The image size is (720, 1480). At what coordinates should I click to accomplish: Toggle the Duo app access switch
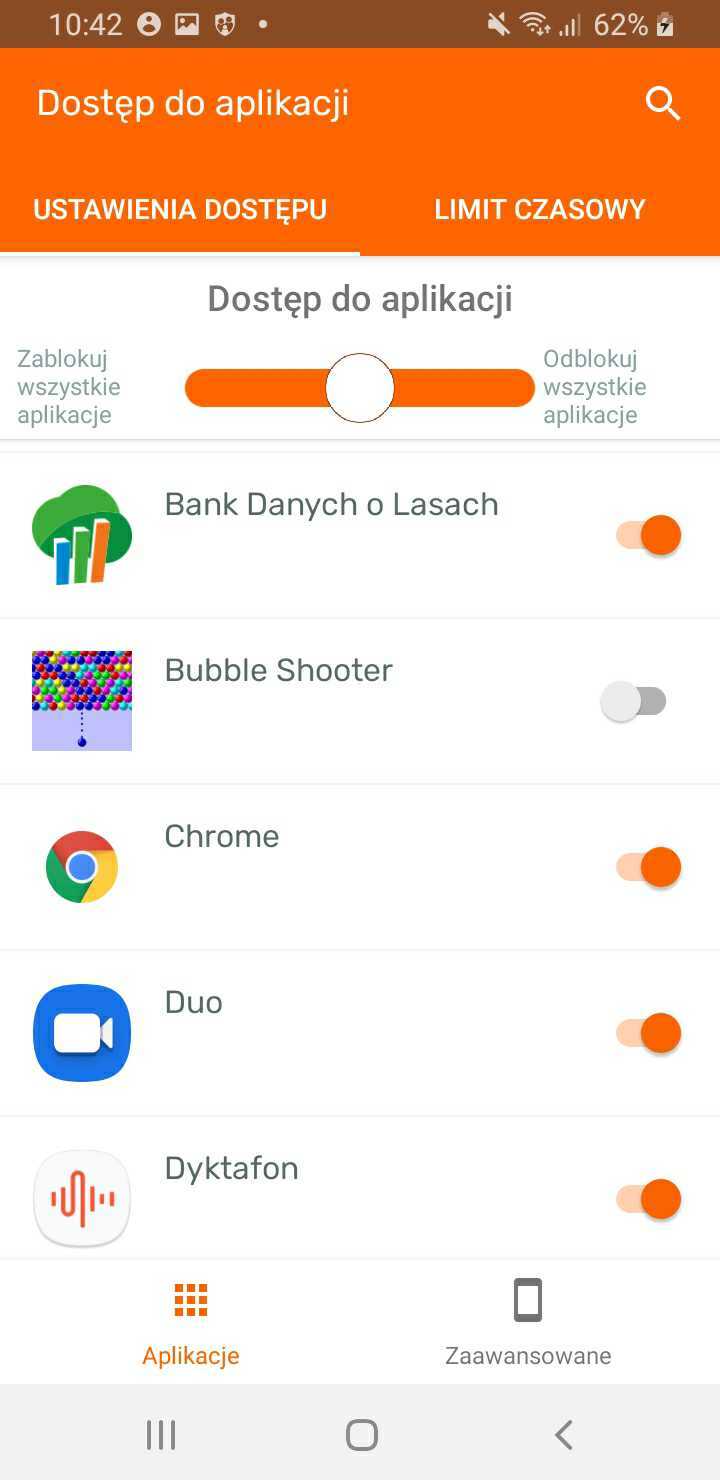[648, 1033]
